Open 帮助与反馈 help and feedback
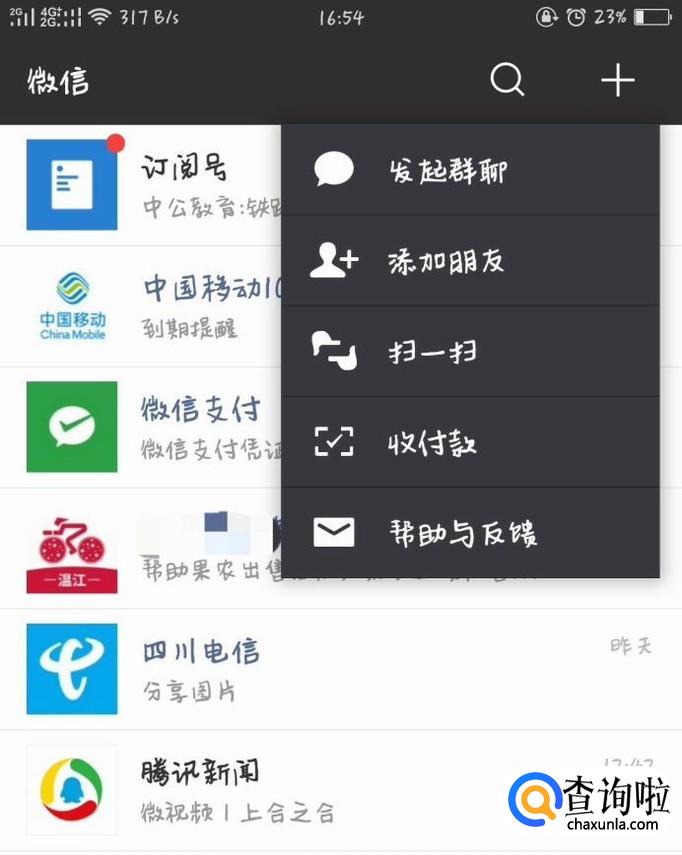 (470, 533)
